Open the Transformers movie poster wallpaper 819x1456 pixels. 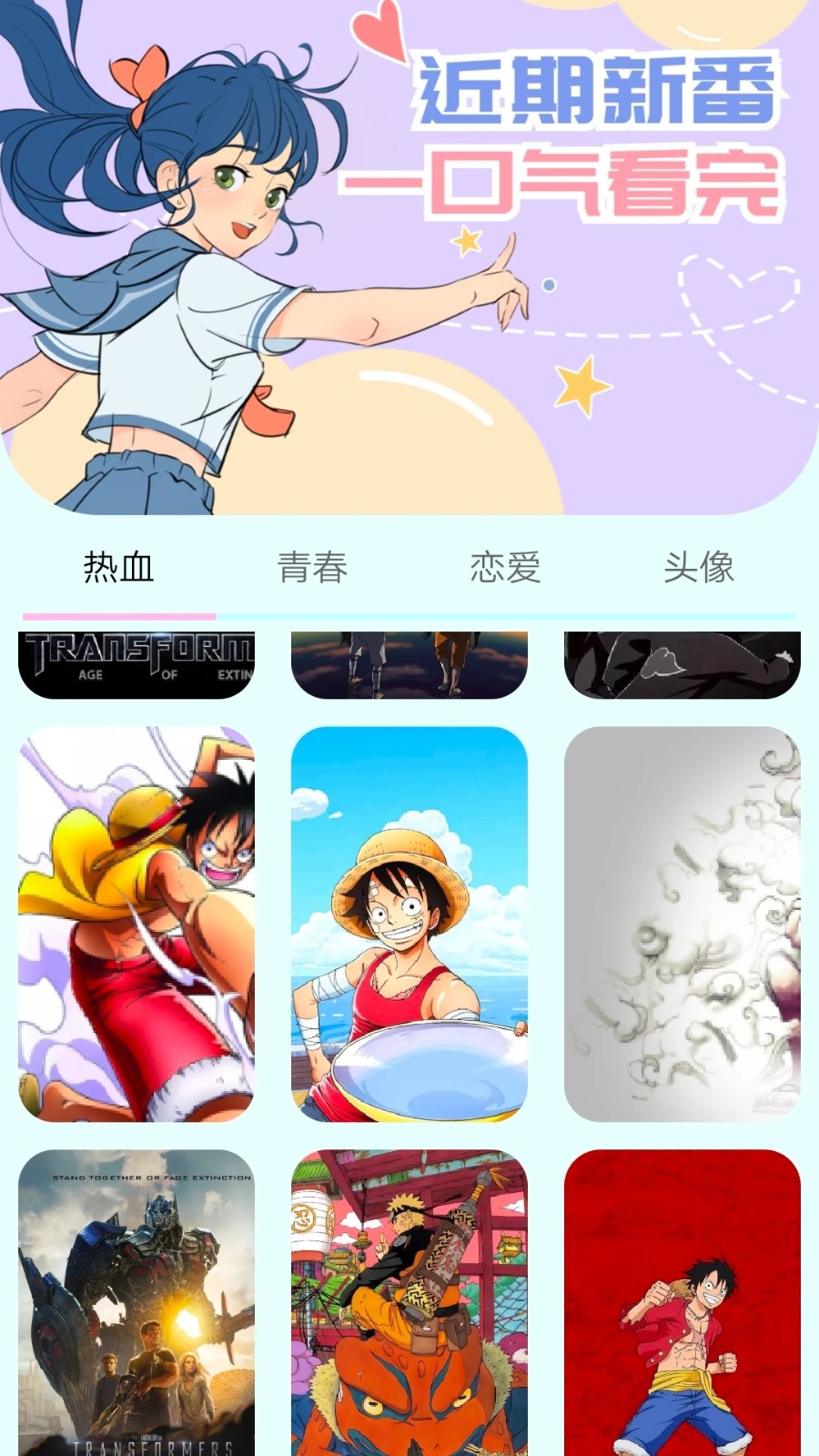click(x=136, y=1301)
